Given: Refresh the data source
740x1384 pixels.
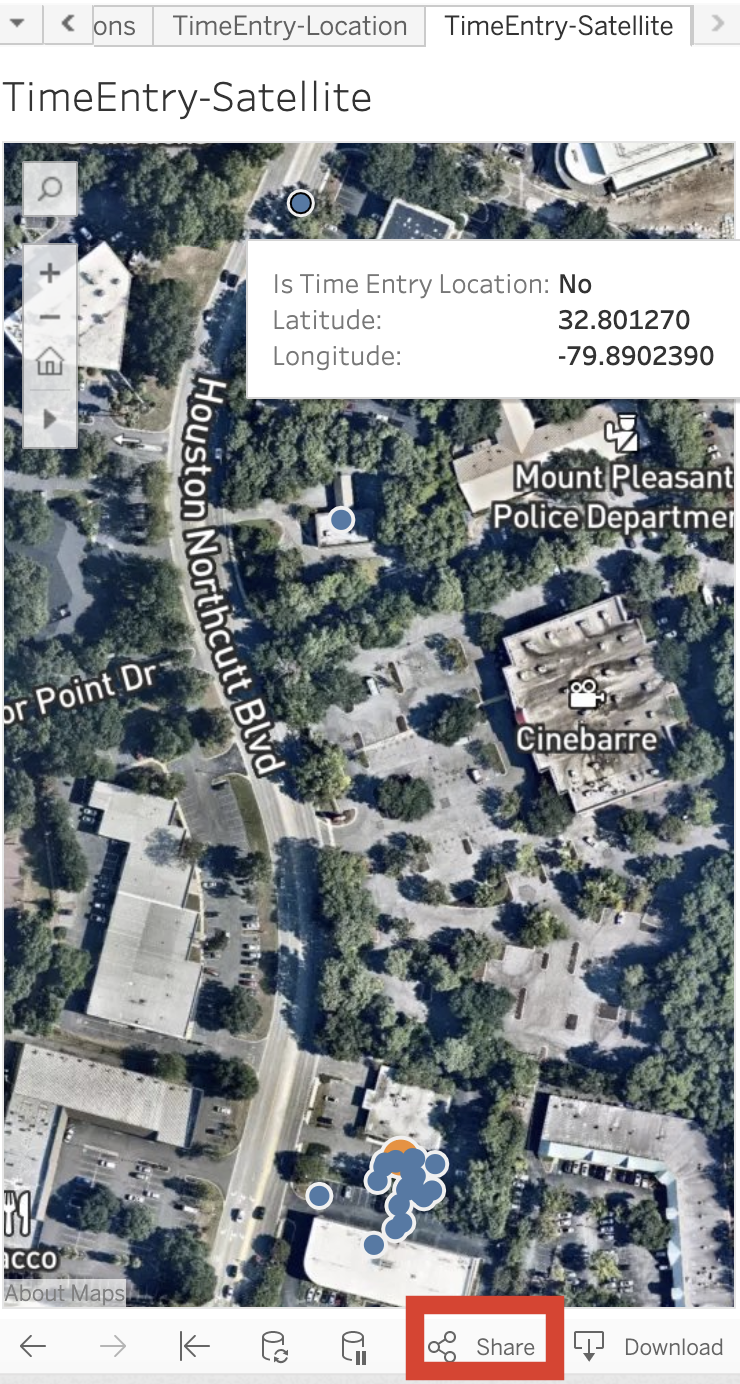Looking at the screenshot, I should [x=274, y=1347].
